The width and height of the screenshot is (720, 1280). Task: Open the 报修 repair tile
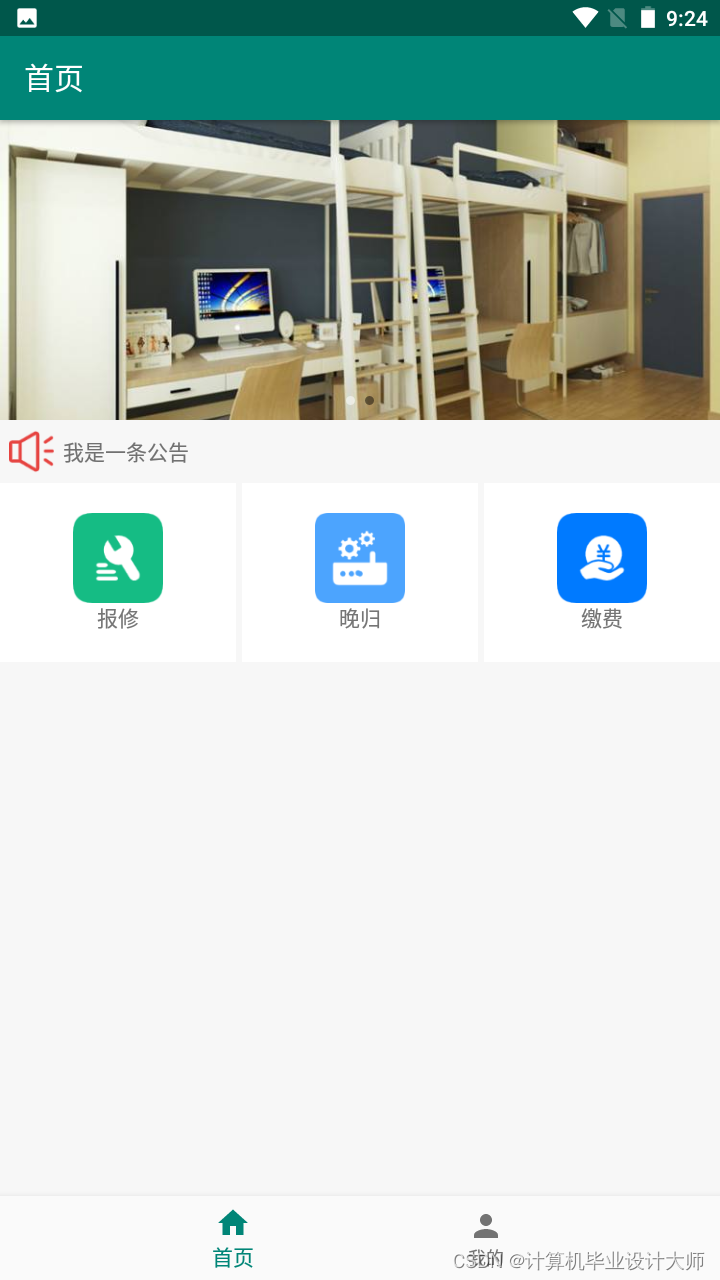(118, 571)
